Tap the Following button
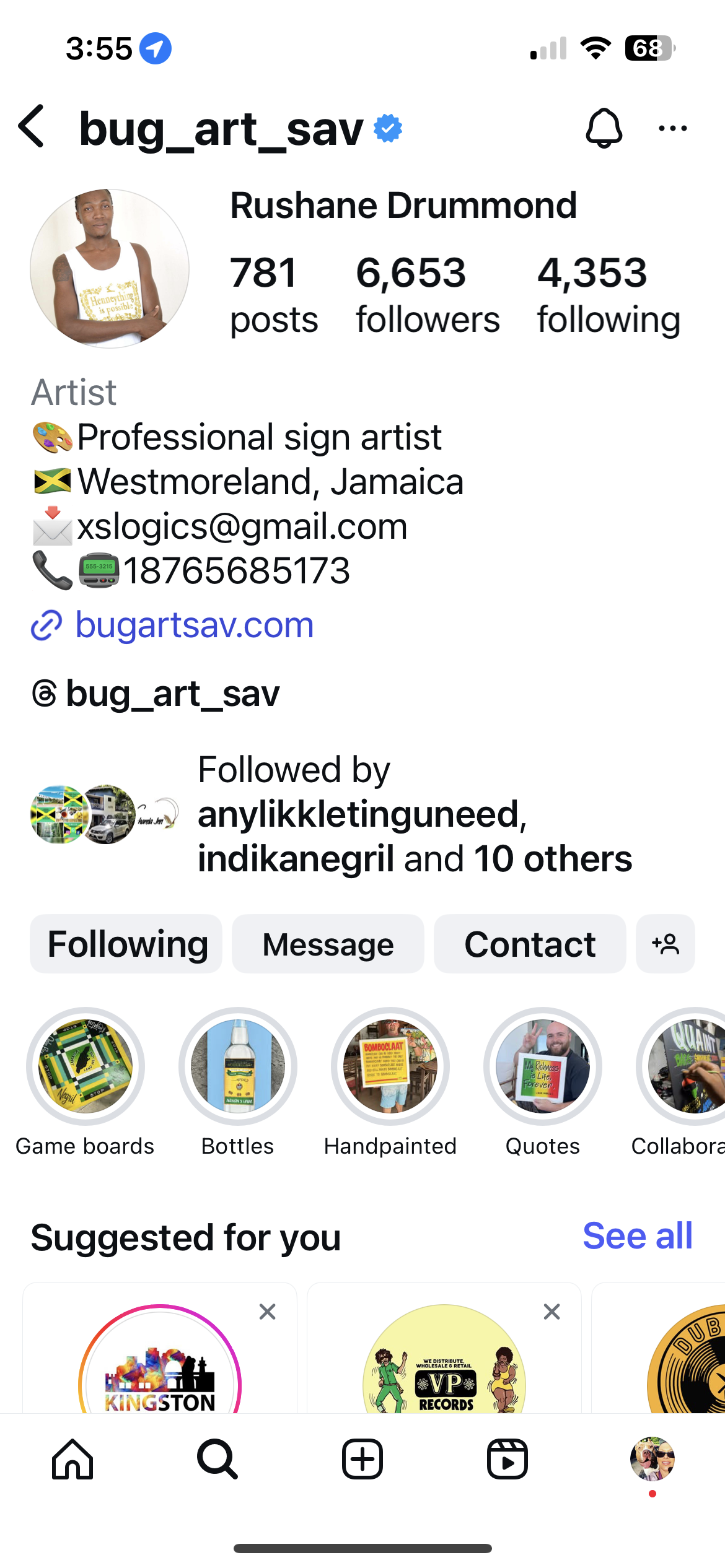The height and width of the screenshot is (1568, 725). [x=126, y=944]
